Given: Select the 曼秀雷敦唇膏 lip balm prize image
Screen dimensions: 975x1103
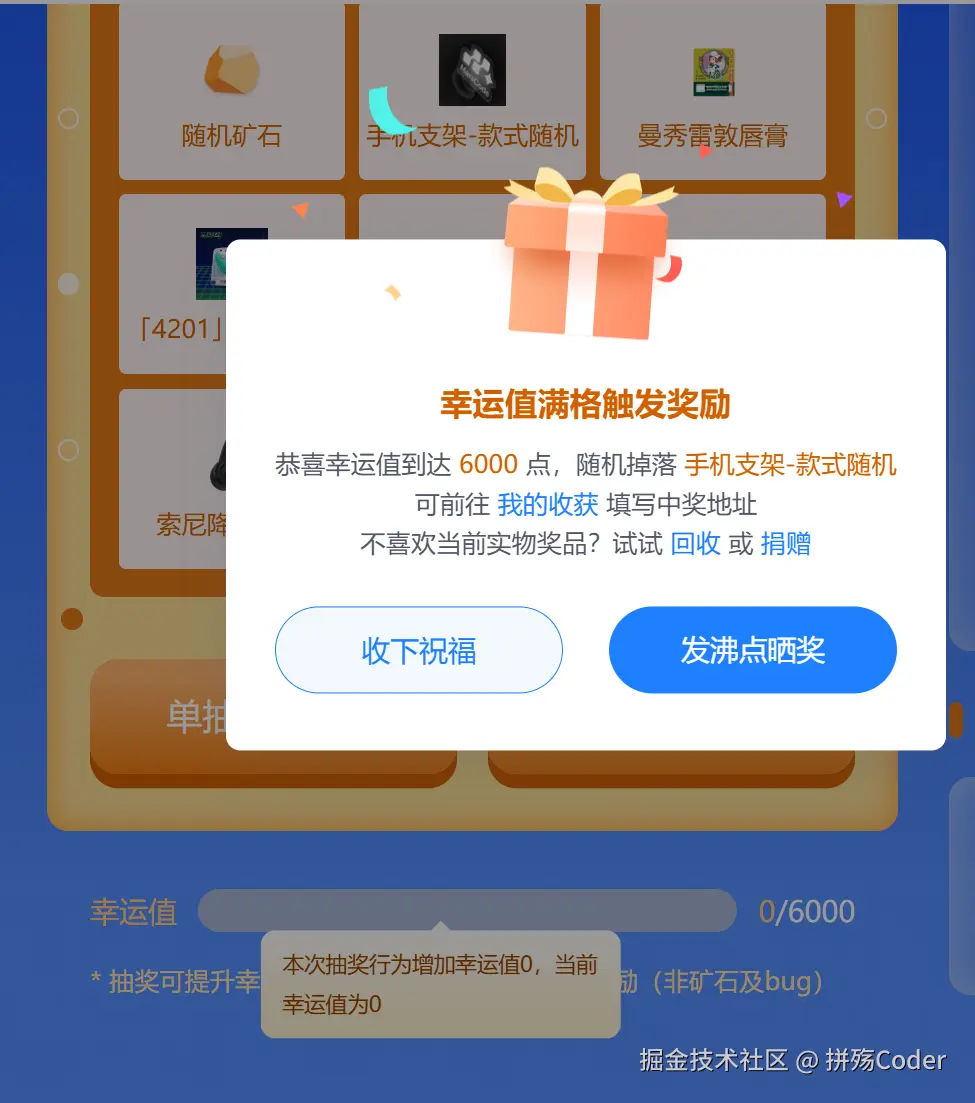Looking at the screenshot, I should [x=712, y=70].
